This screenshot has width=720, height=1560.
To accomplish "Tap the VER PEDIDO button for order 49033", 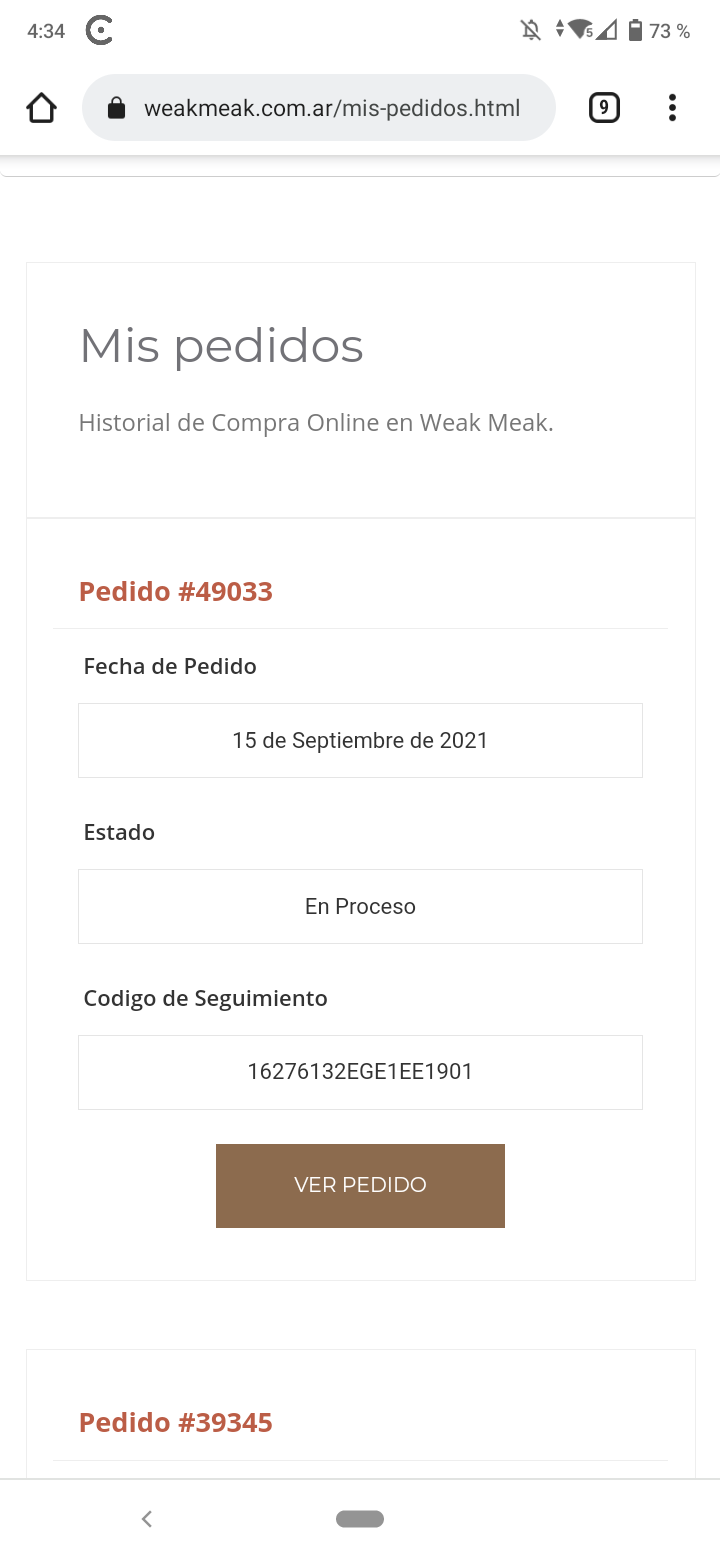I will pos(360,1185).
